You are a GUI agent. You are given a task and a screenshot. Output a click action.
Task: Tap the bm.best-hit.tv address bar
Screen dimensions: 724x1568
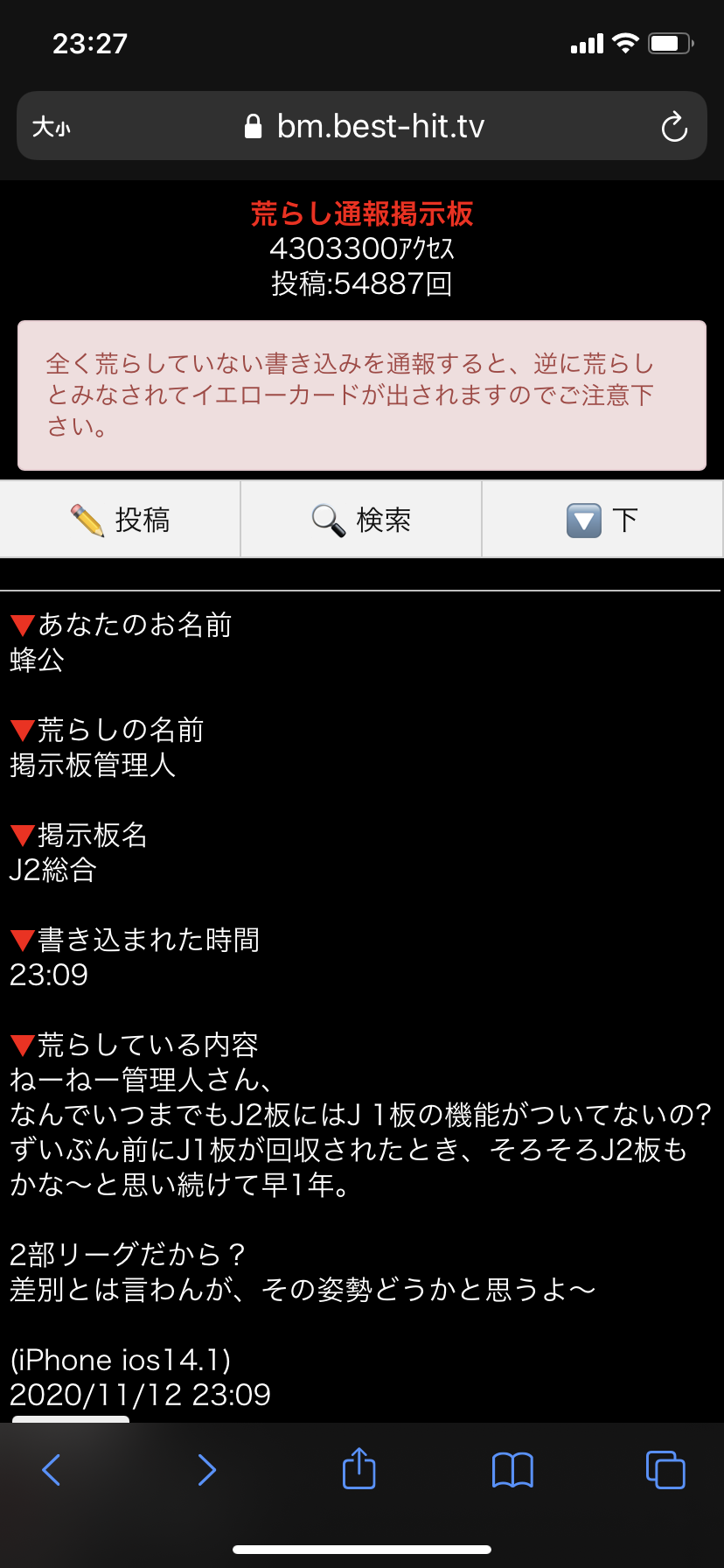coord(364,127)
